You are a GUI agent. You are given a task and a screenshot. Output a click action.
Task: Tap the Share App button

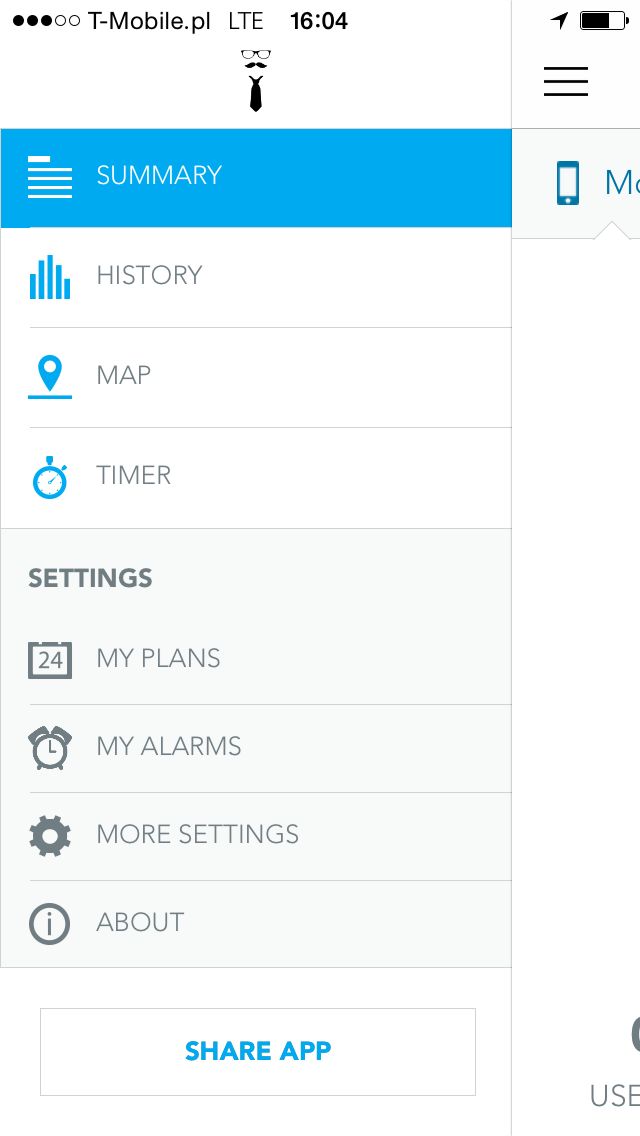(x=258, y=1051)
